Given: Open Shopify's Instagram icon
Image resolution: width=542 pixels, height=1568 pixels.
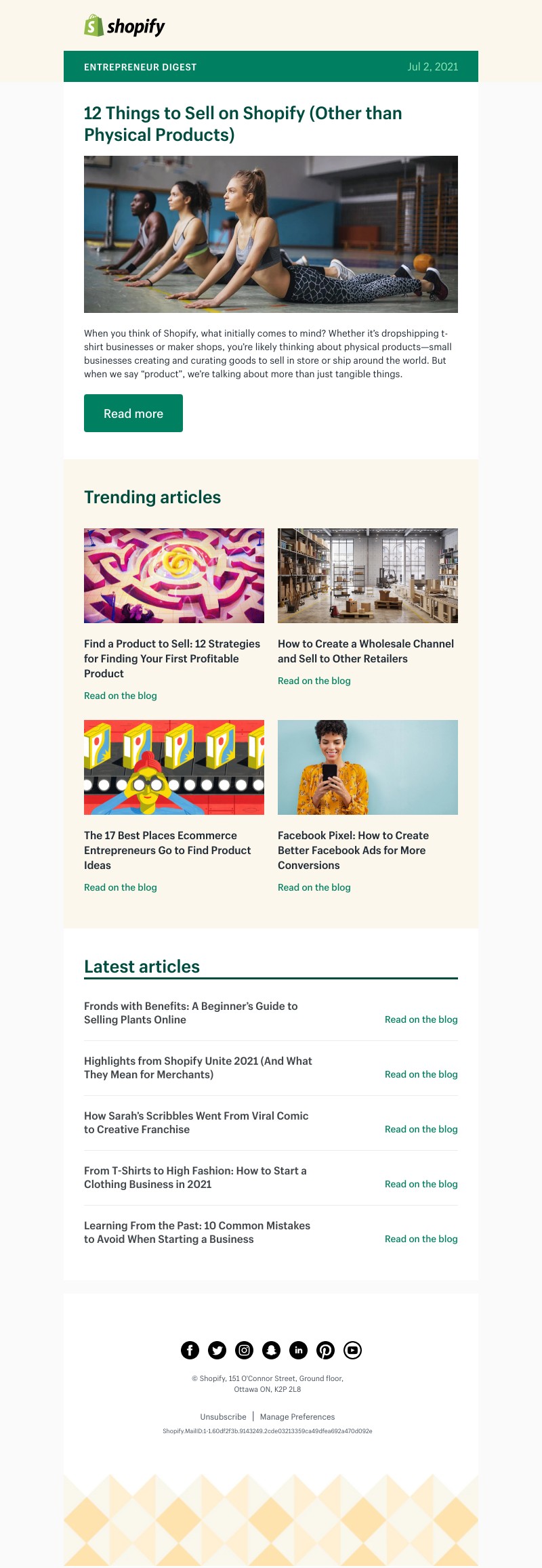Looking at the screenshot, I should click(x=244, y=1350).
